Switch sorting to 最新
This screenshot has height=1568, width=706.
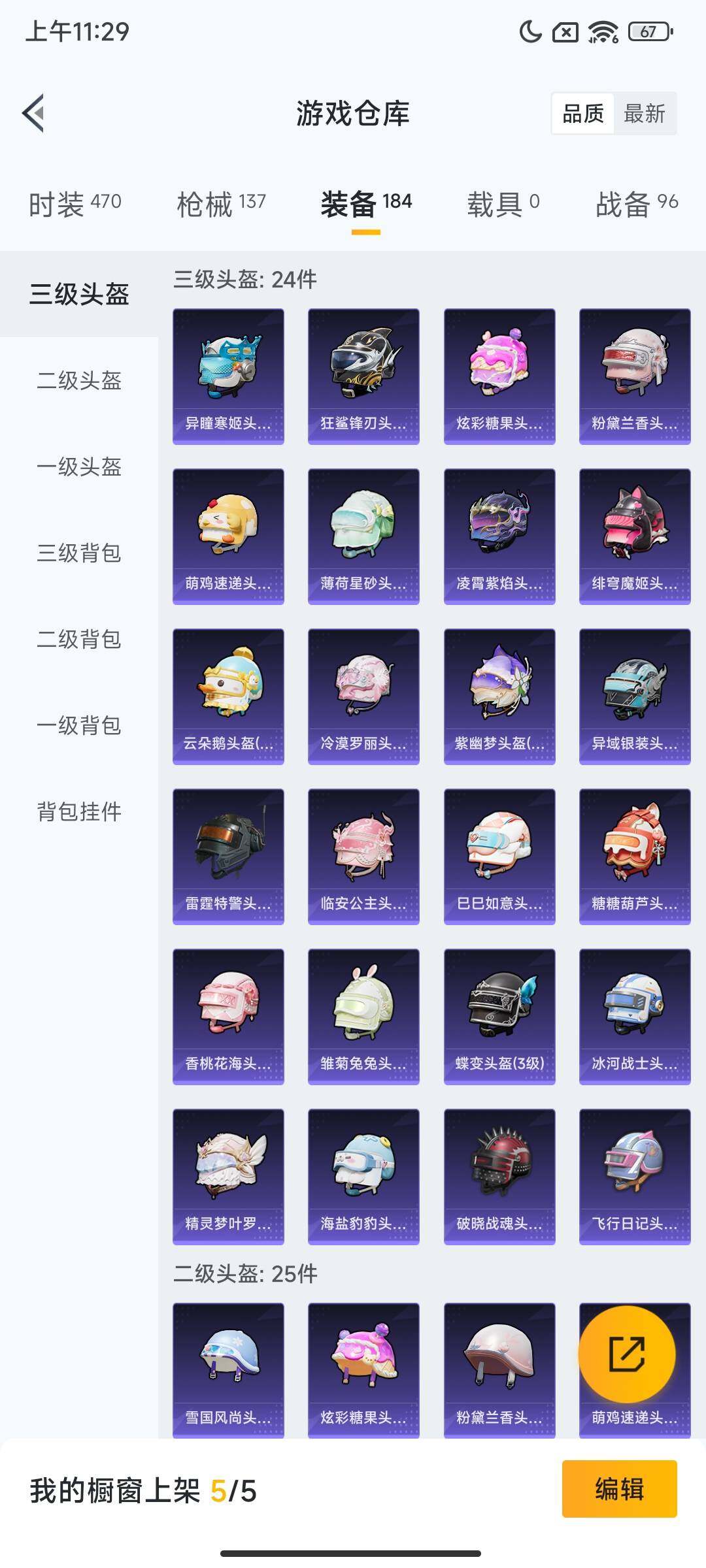tap(644, 114)
